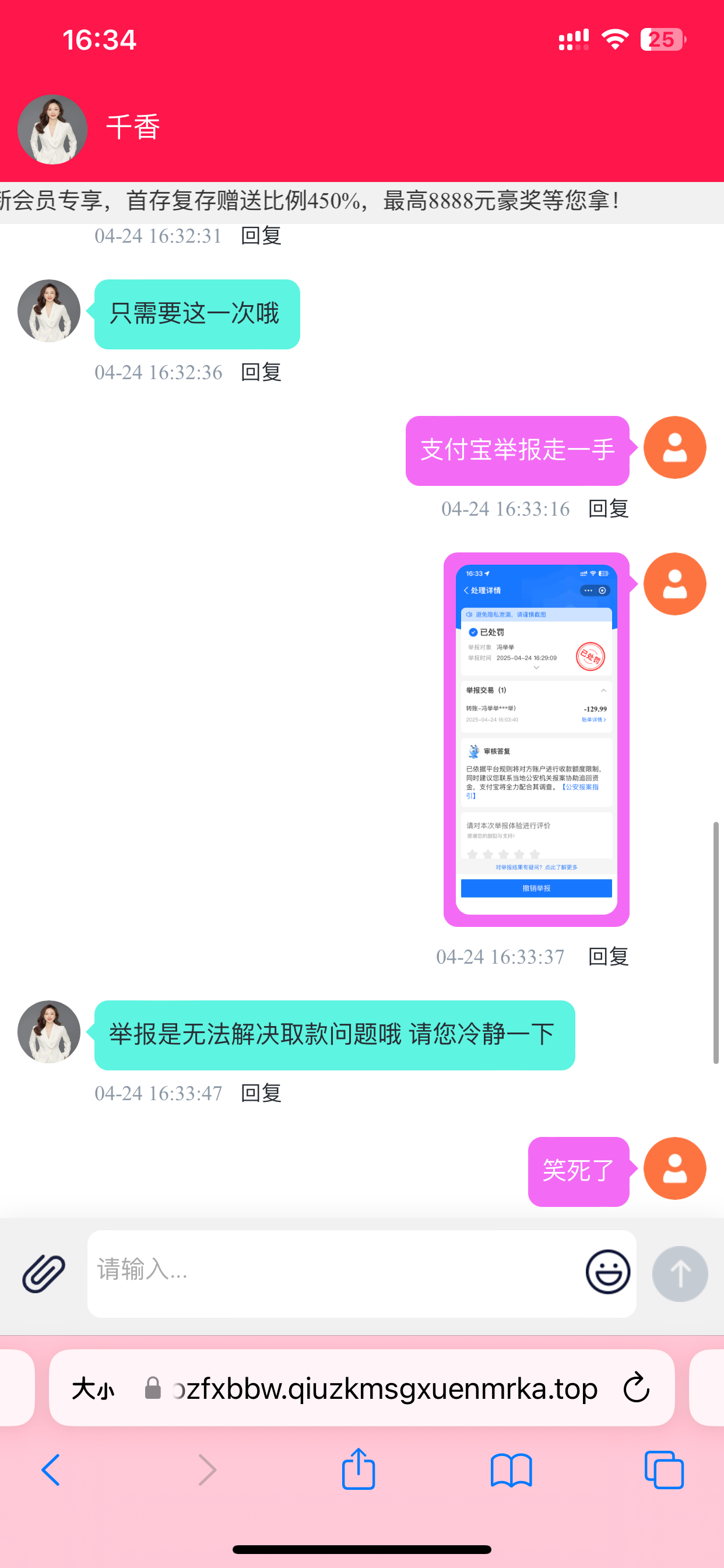This screenshot has width=724, height=1568.
Task: Open the Safari share sheet
Action: [359, 1469]
